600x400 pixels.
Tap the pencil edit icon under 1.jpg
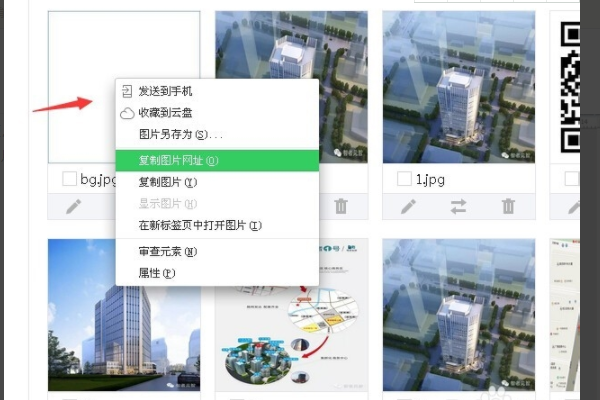pos(408,206)
